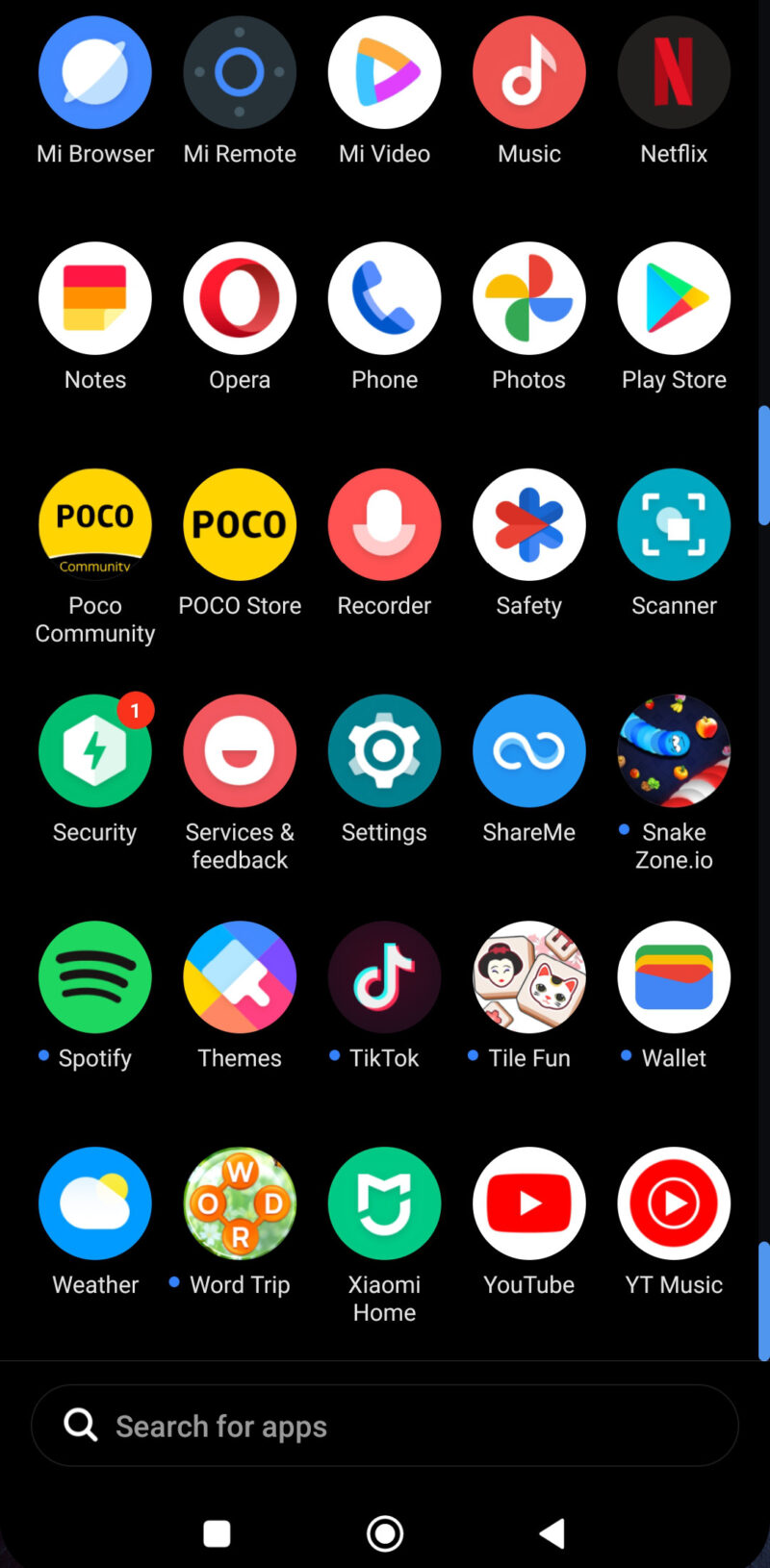Launch TikTok
770x1568 pixels.
384,977
